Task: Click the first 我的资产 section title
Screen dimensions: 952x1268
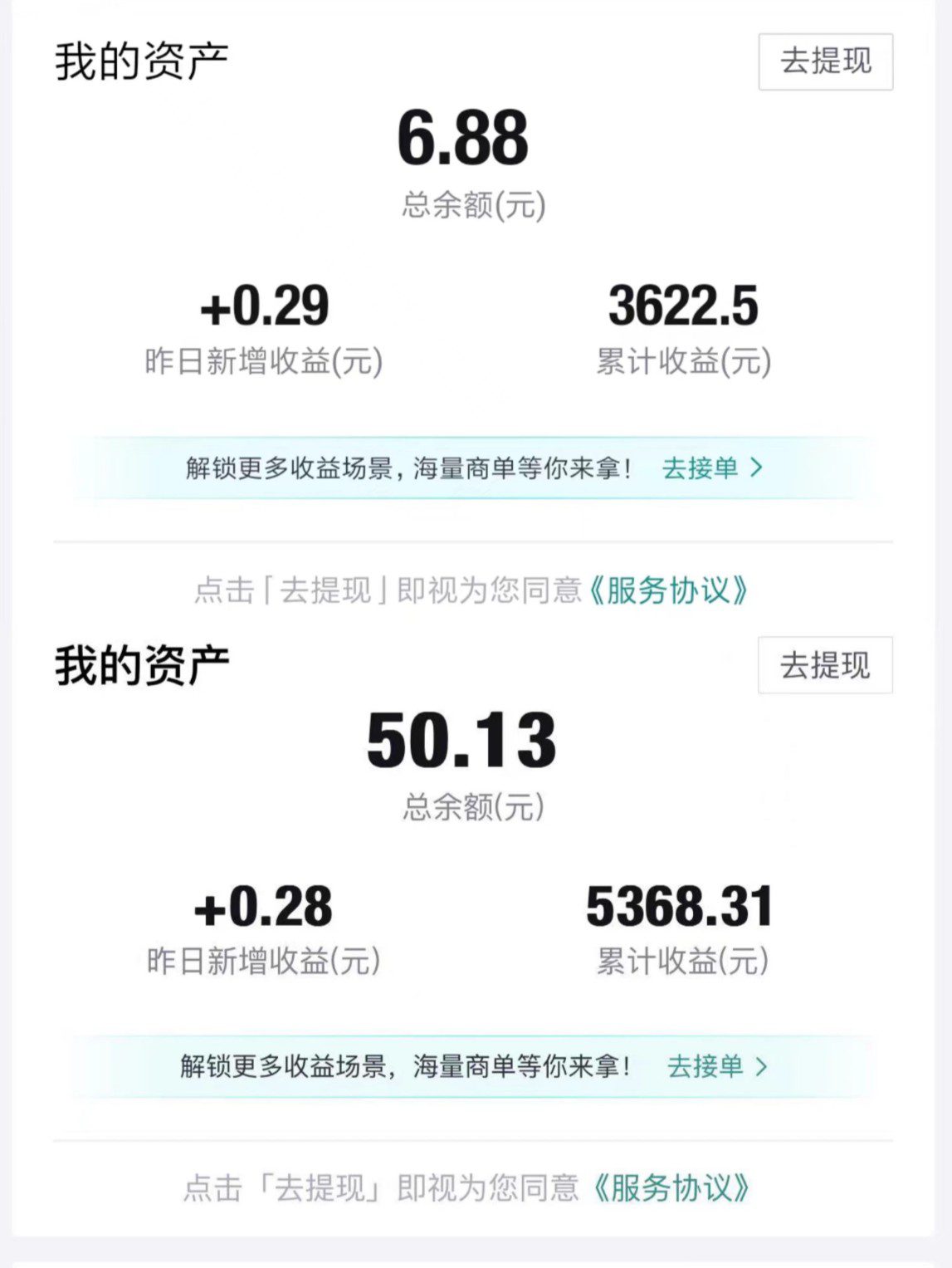Action: (x=139, y=61)
